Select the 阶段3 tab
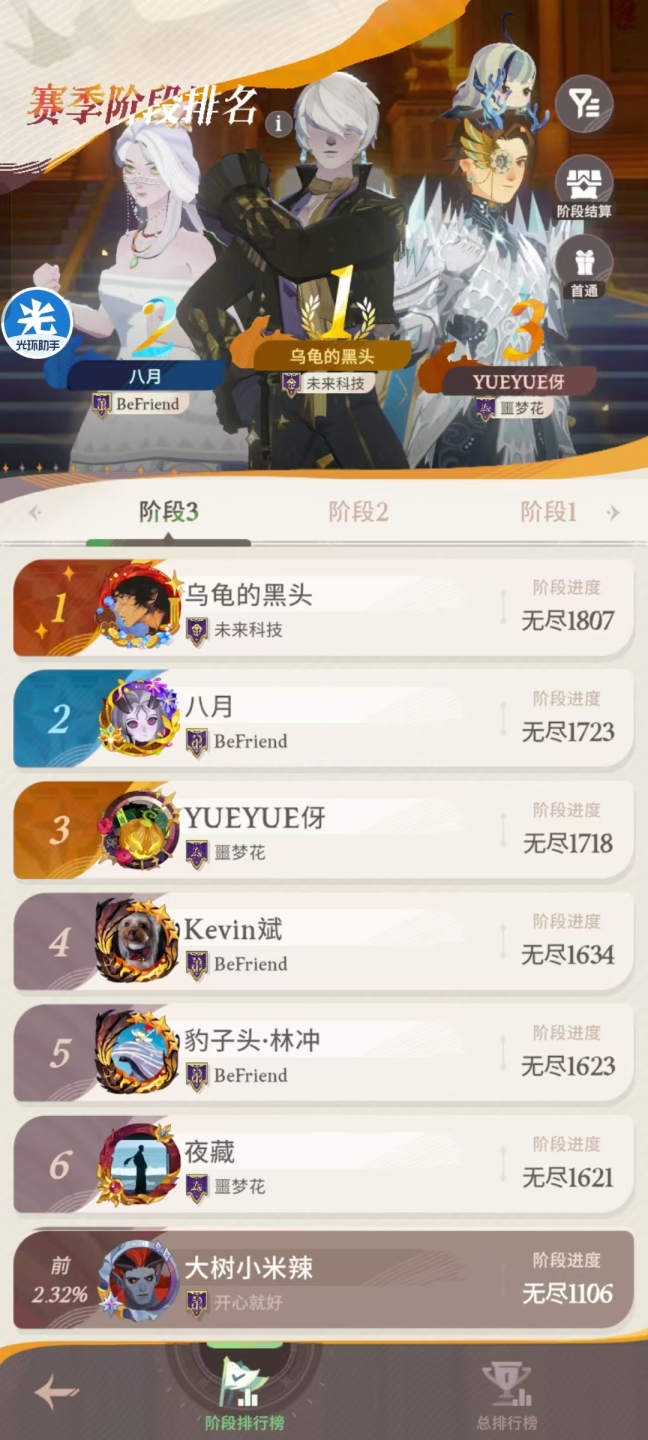 click(x=168, y=512)
